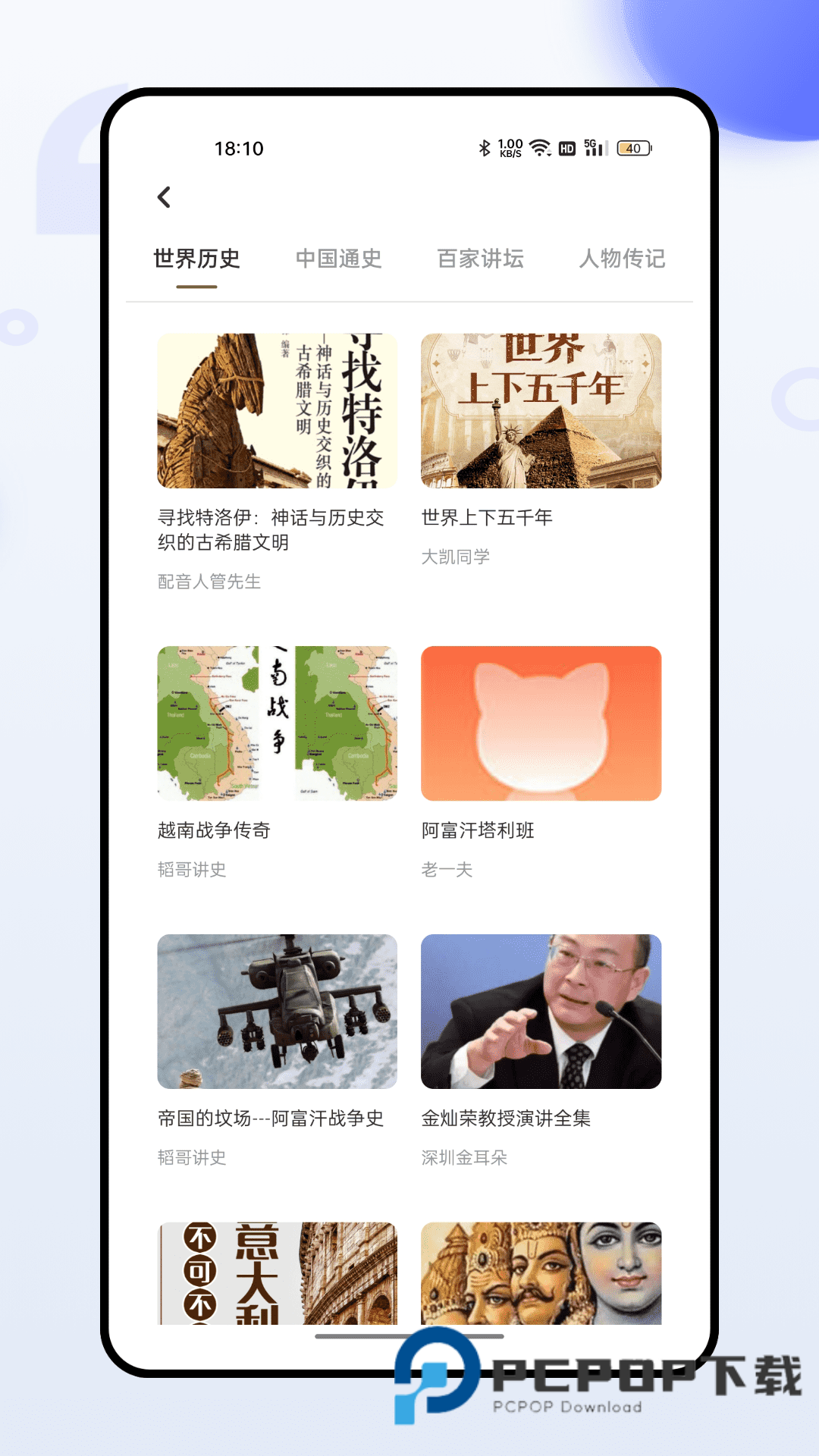Tap the Wi-Fi signal icon
The image size is (819, 1456).
[538, 148]
